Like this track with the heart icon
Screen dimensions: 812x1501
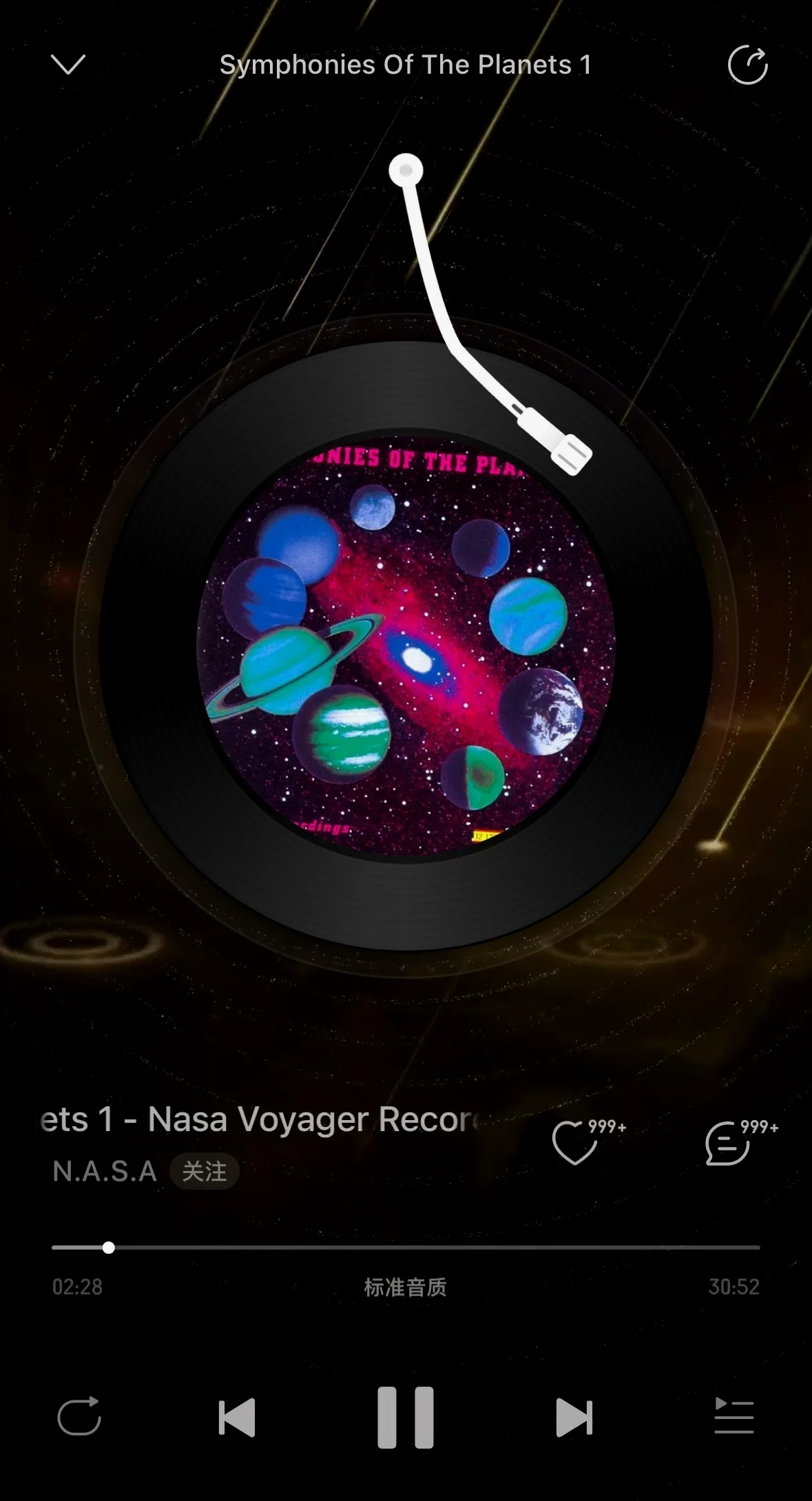[575, 1143]
